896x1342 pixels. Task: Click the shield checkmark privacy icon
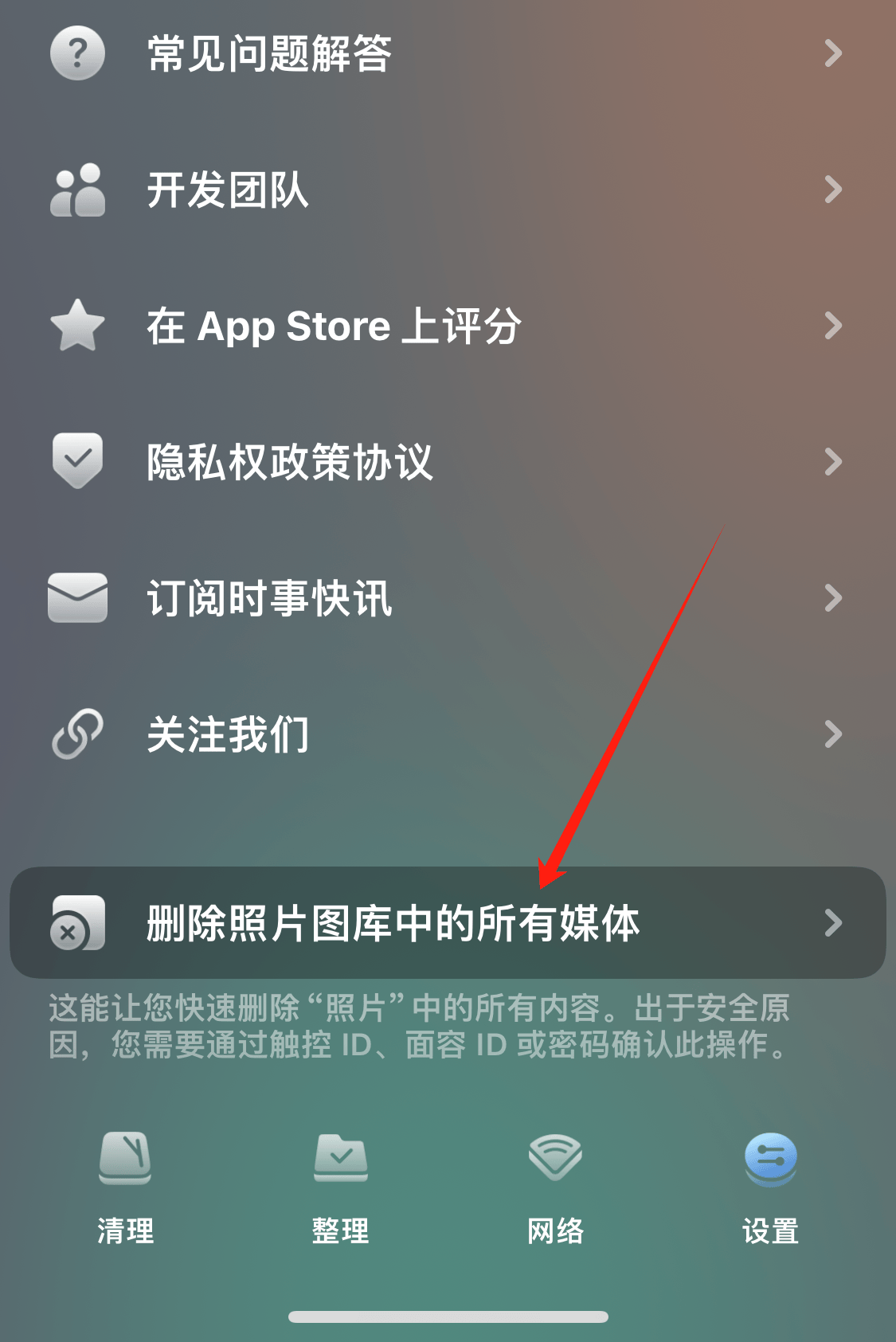76,460
